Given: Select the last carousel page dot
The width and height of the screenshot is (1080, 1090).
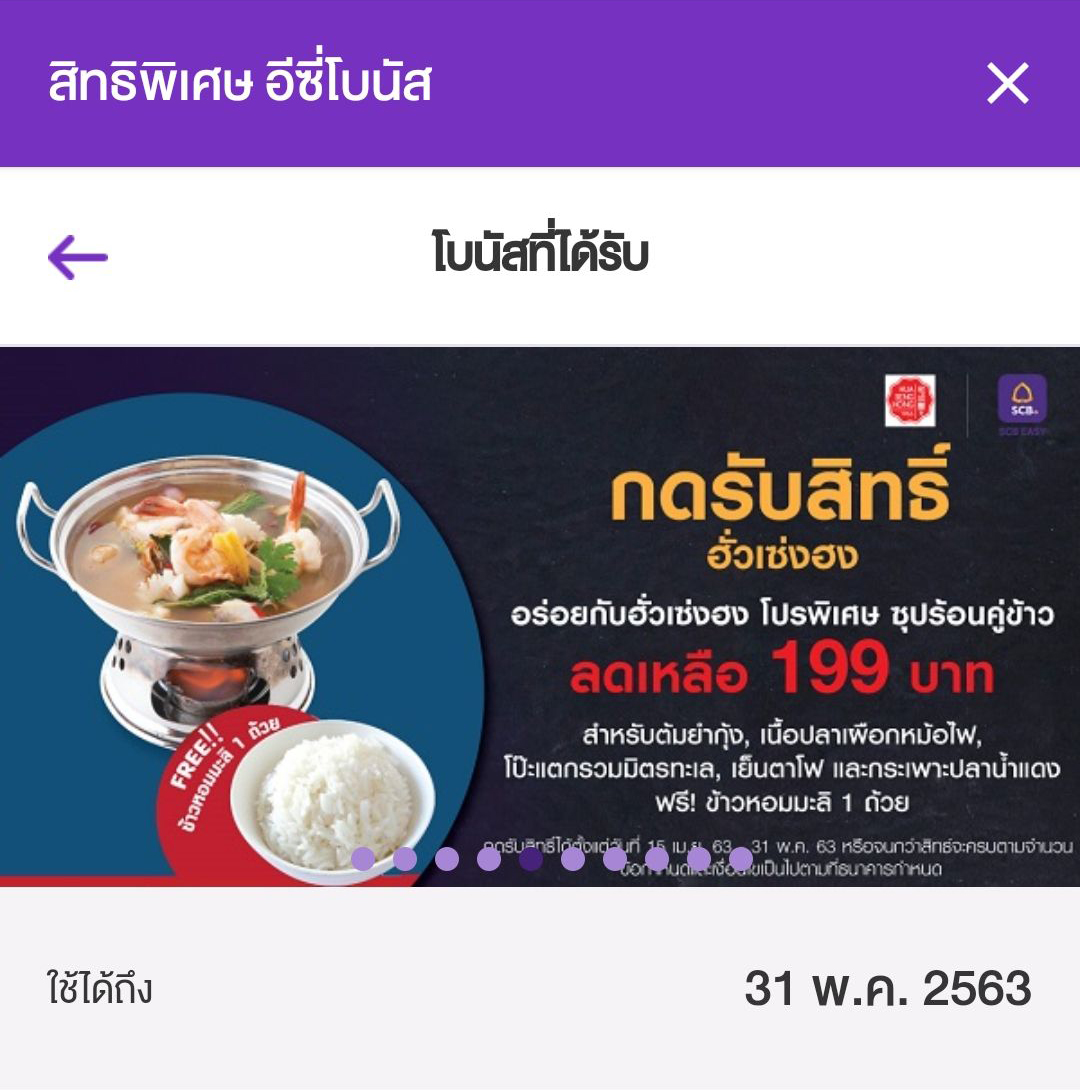Looking at the screenshot, I should 741,858.
